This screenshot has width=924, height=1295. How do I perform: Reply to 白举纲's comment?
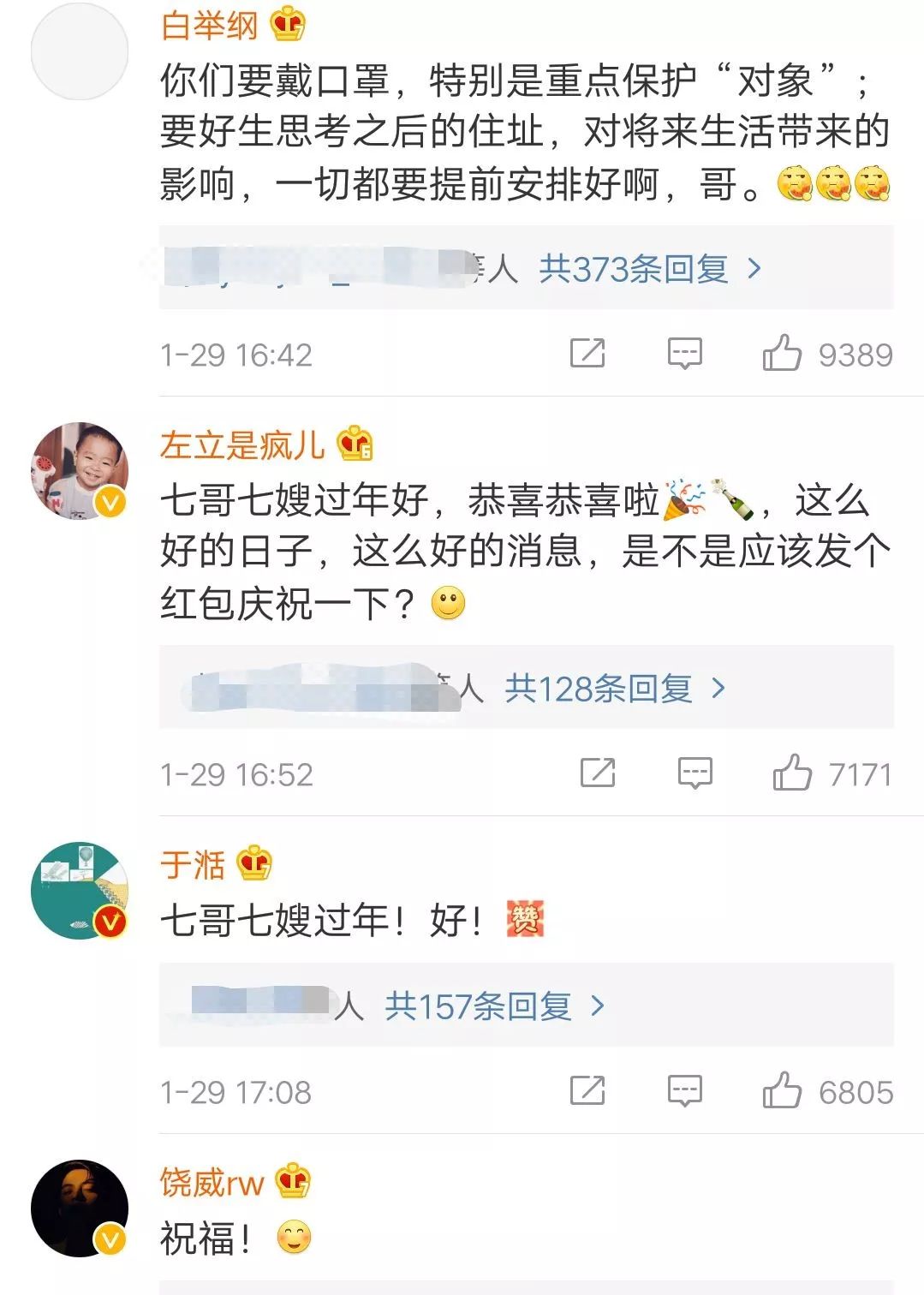[684, 353]
